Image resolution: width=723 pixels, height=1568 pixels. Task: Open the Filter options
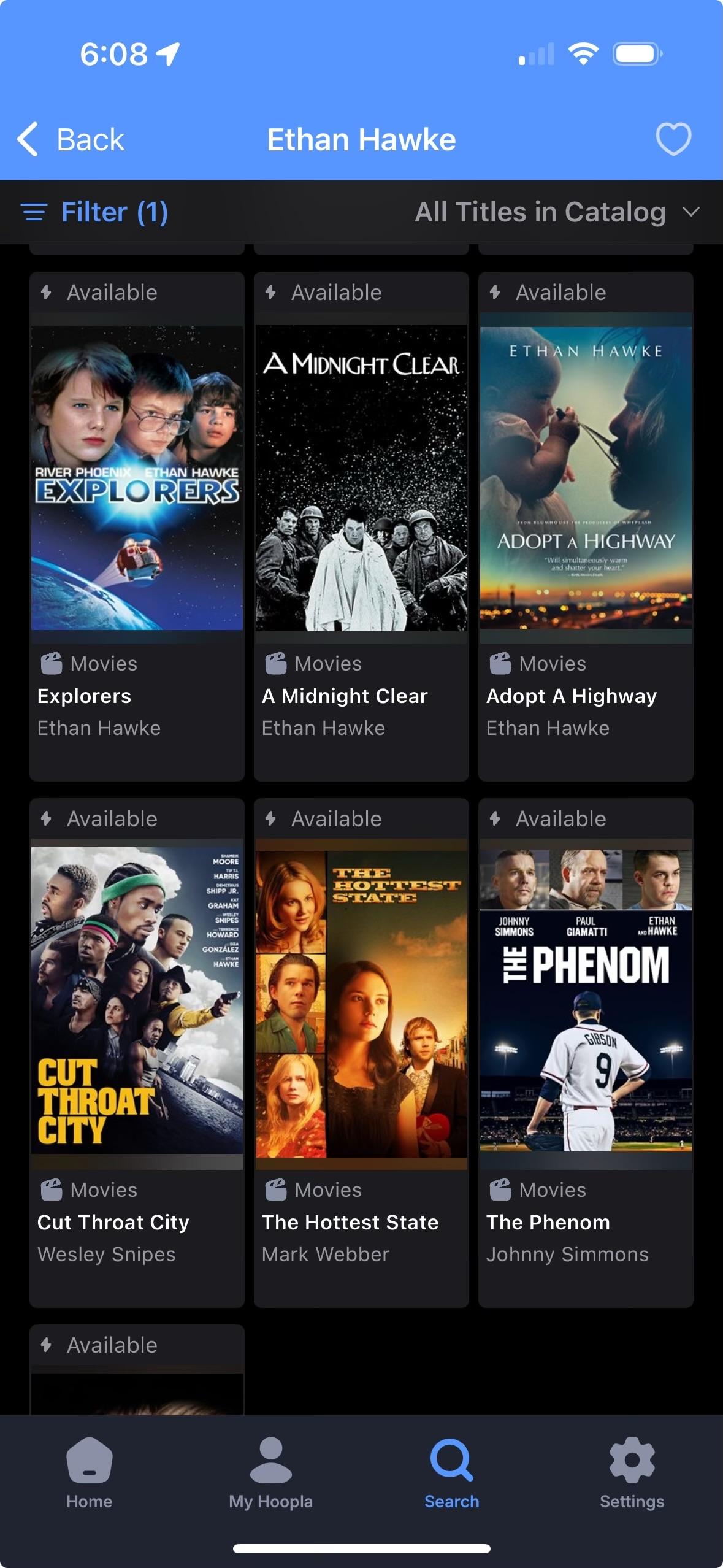pyautogui.click(x=95, y=212)
